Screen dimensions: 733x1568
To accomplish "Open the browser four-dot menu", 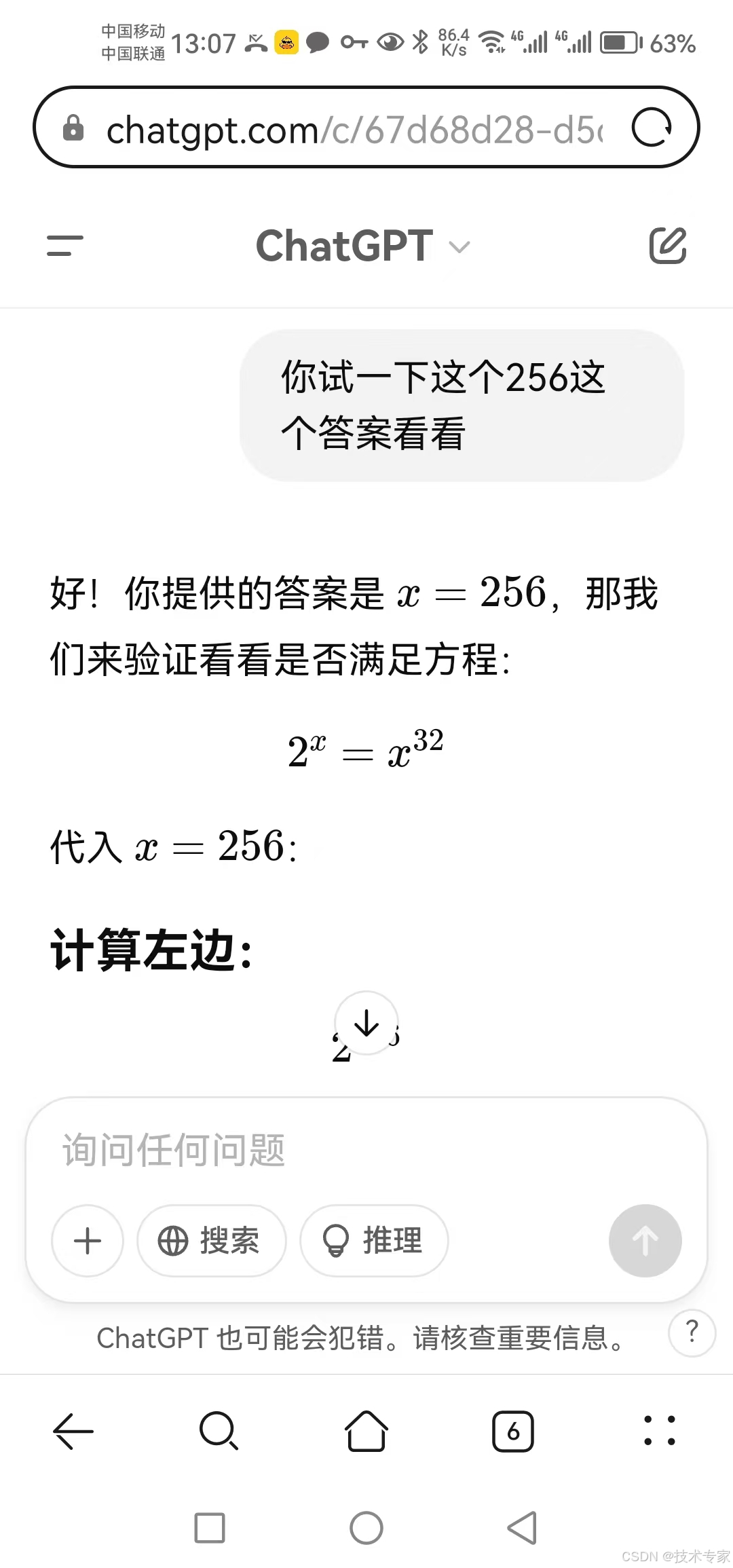I will (x=659, y=1431).
